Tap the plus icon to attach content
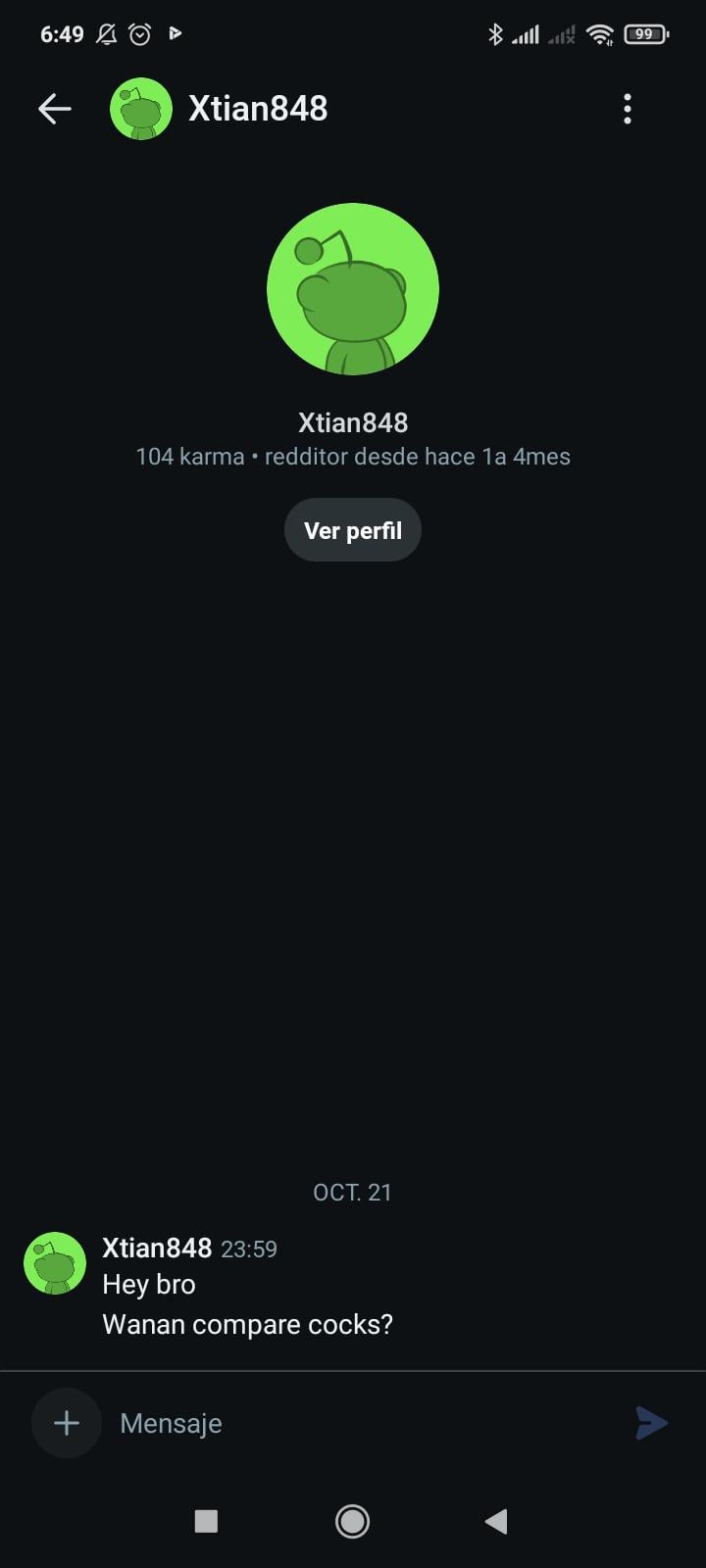706x1568 pixels. [x=66, y=1423]
